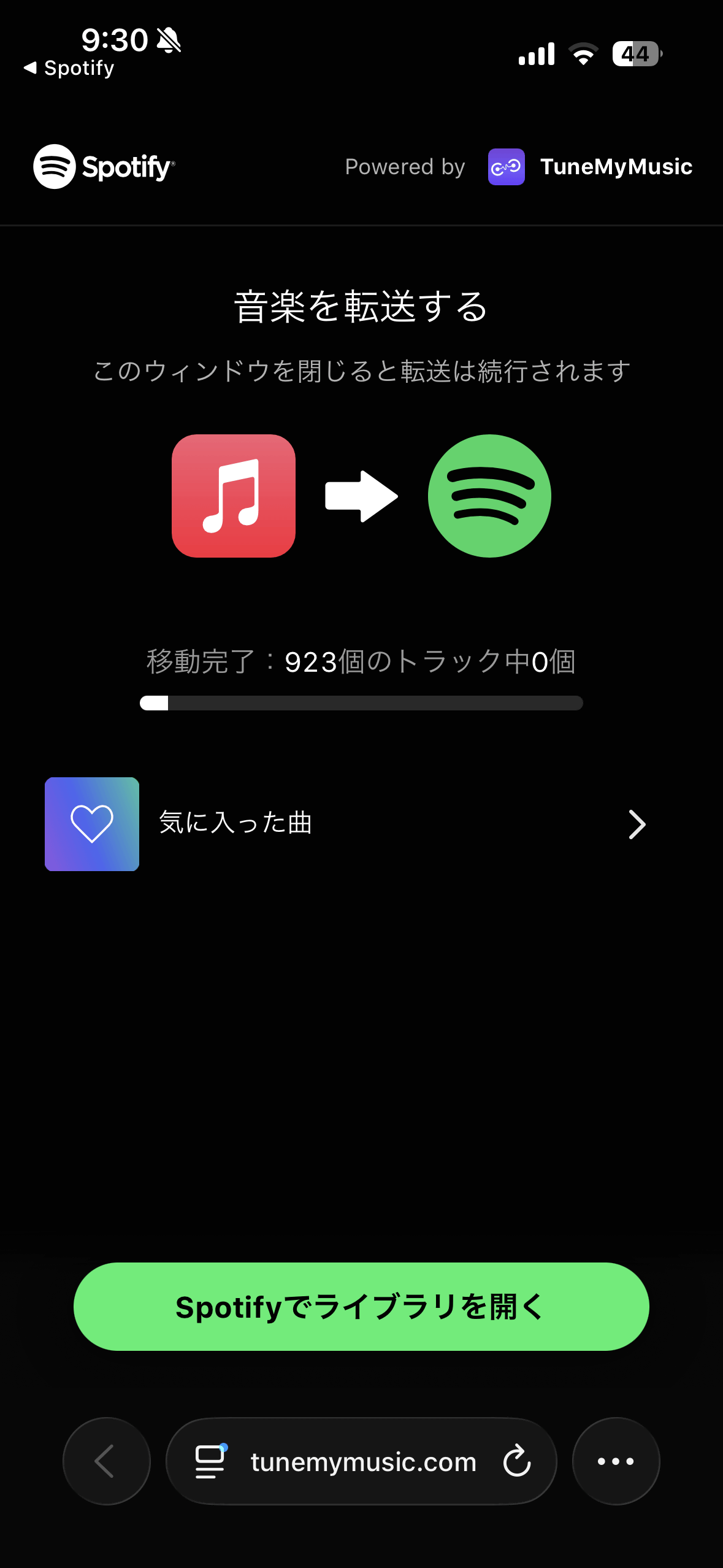Open the browser's three-dot menu
This screenshot has height=1568, width=723.
click(x=616, y=1461)
